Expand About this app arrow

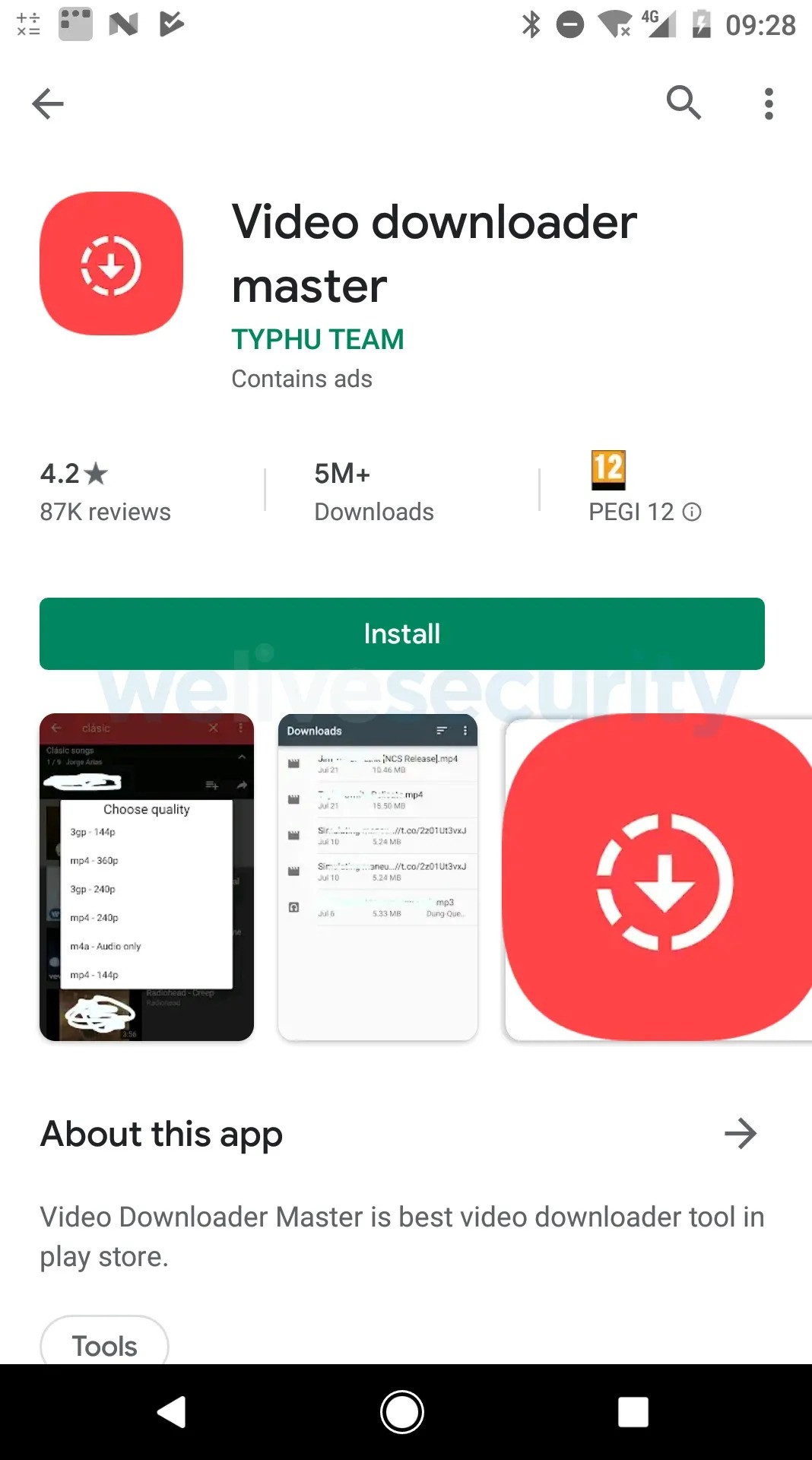(740, 1134)
